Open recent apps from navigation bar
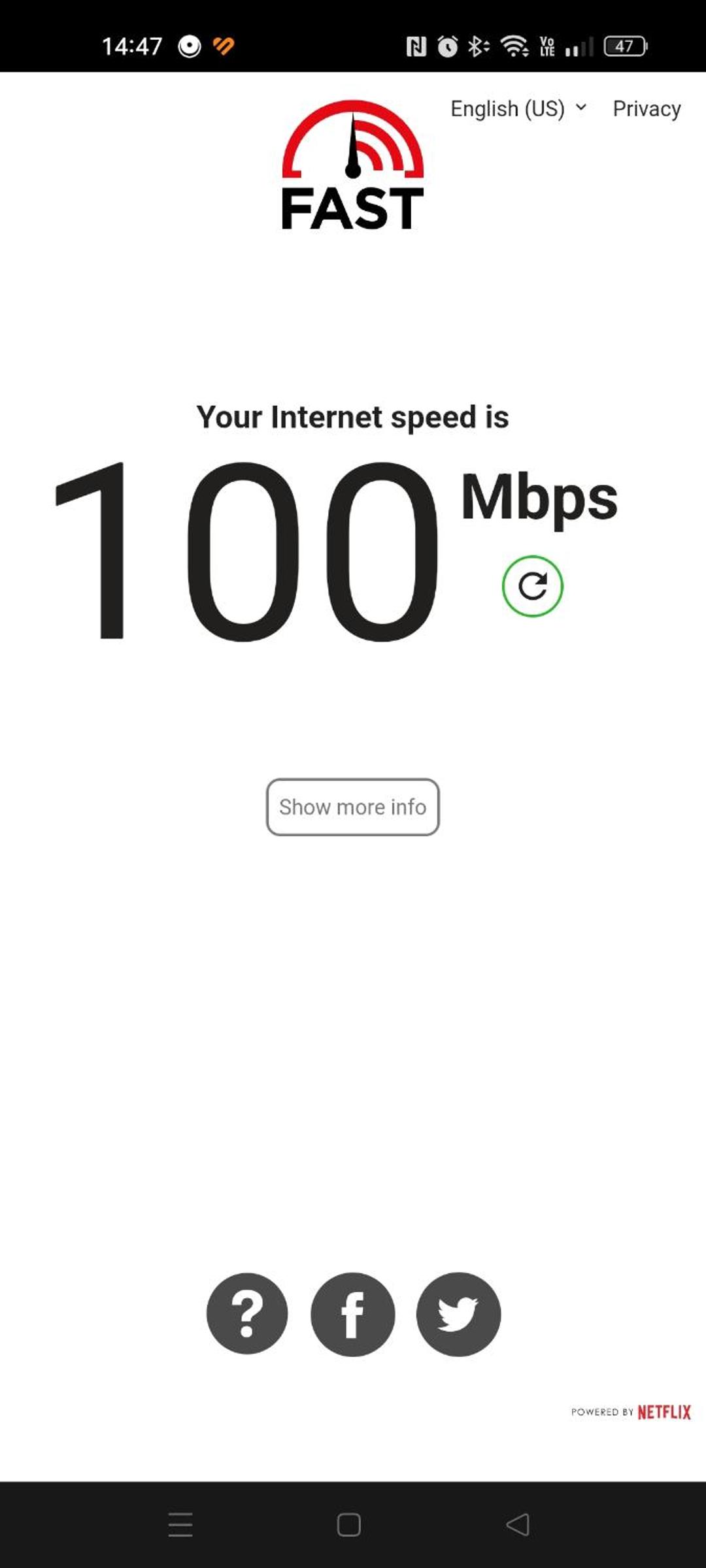The image size is (706, 1568). coord(180,1525)
